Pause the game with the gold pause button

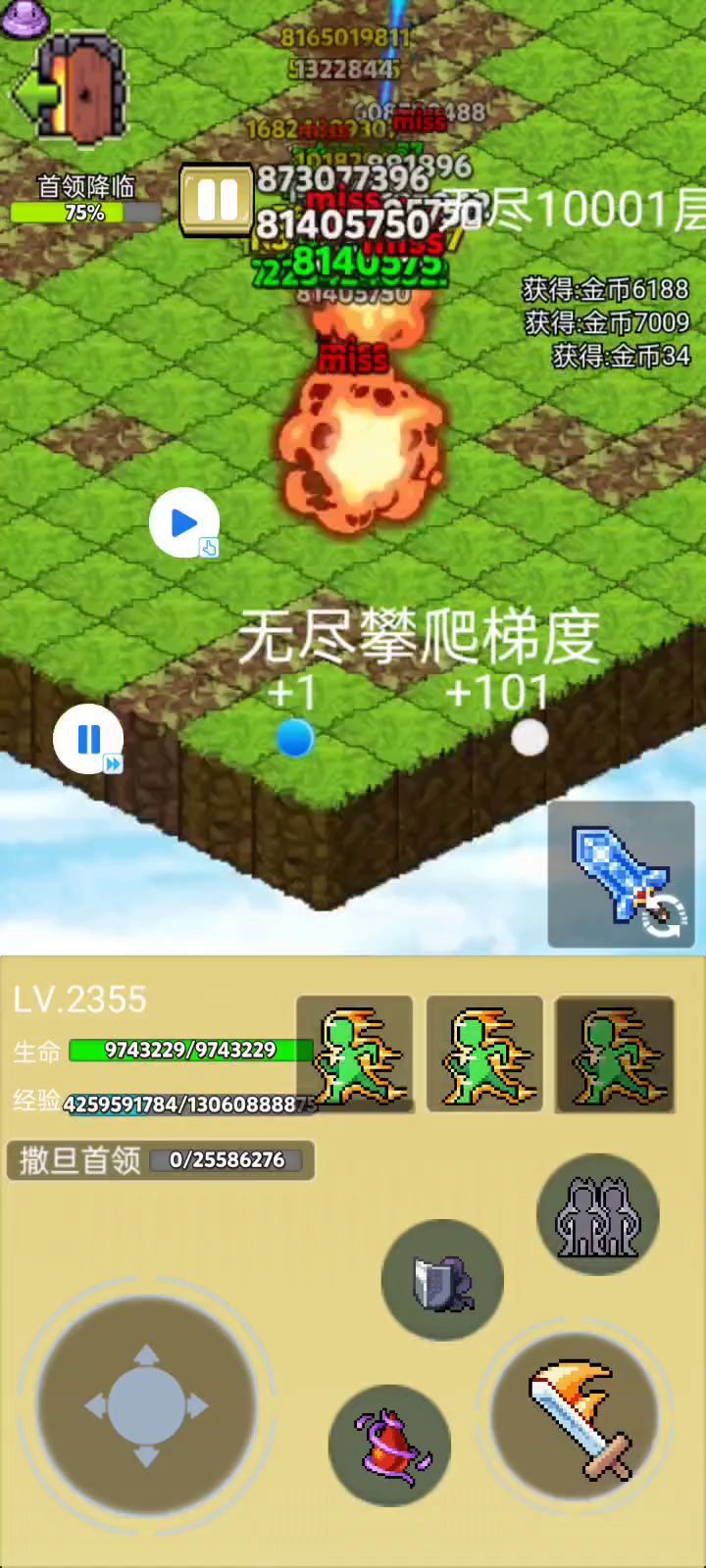[217, 199]
